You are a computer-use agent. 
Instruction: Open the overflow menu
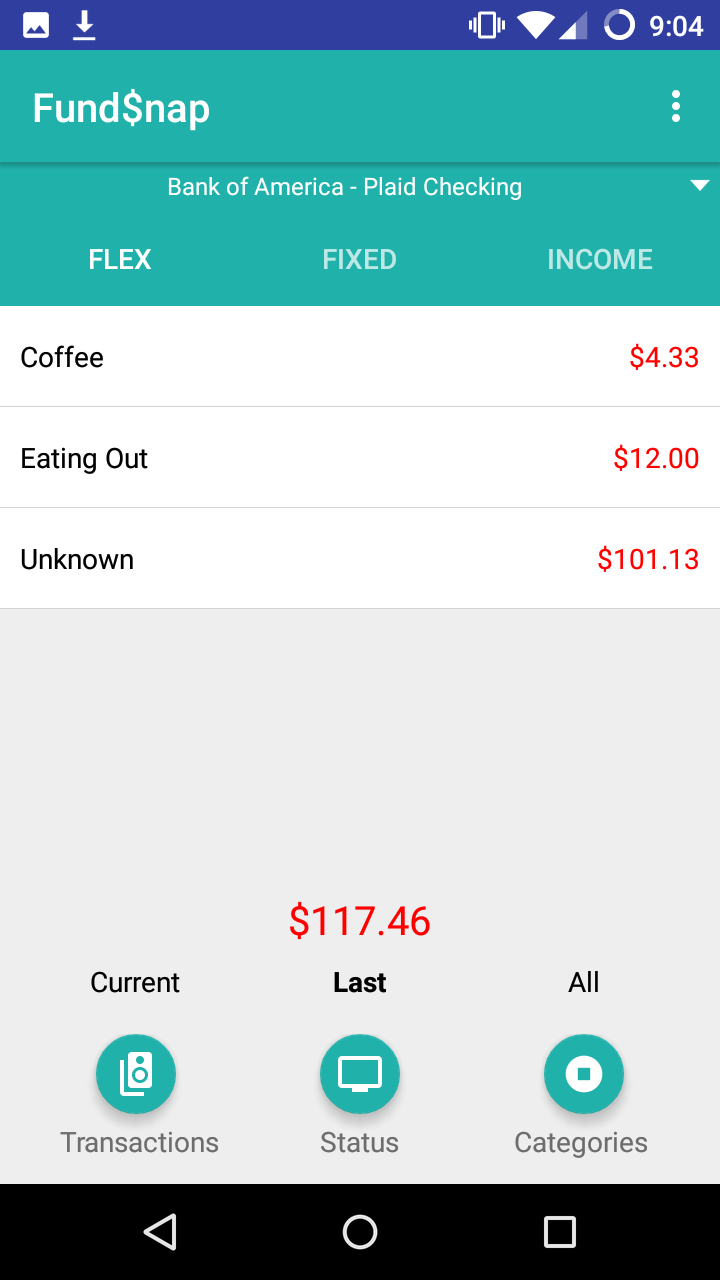(x=676, y=106)
